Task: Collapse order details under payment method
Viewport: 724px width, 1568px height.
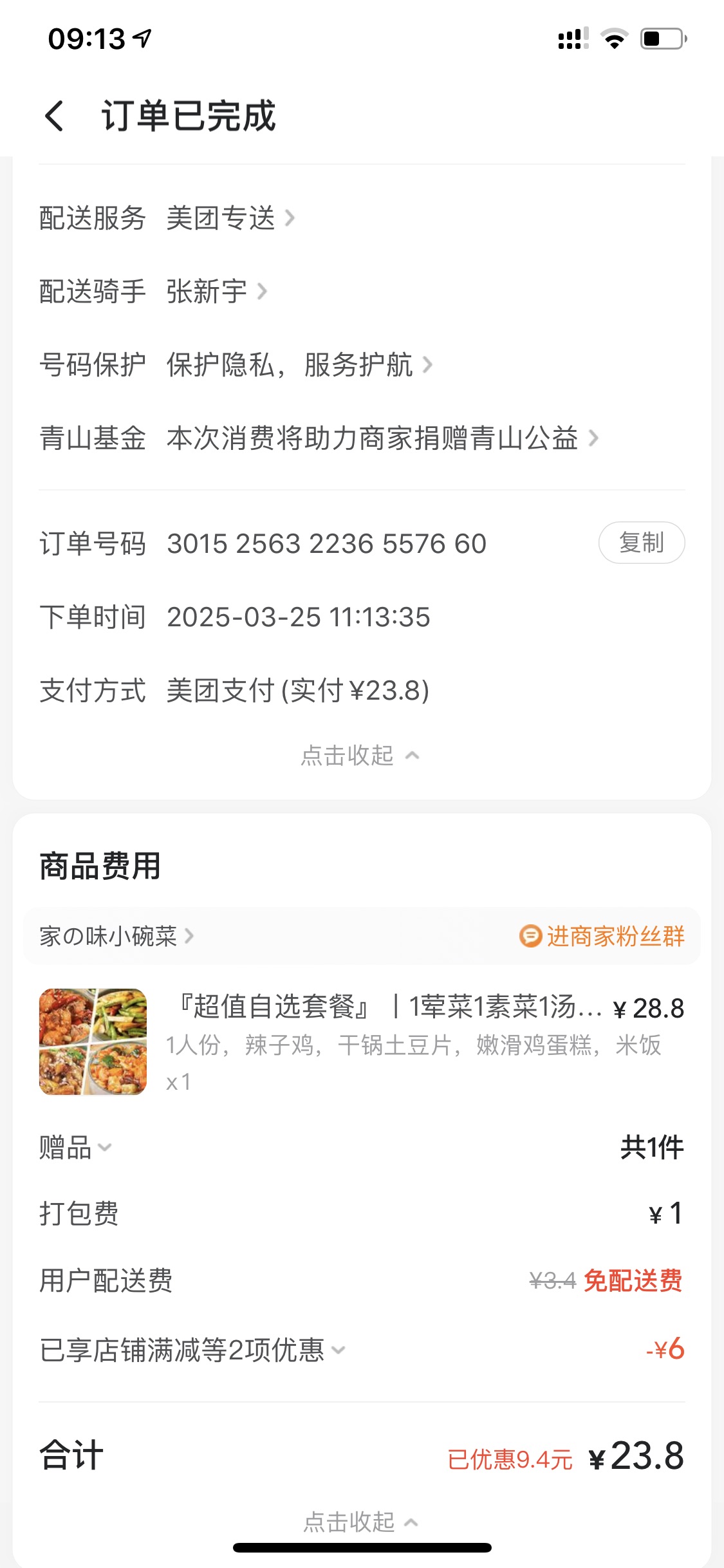Action: click(360, 756)
